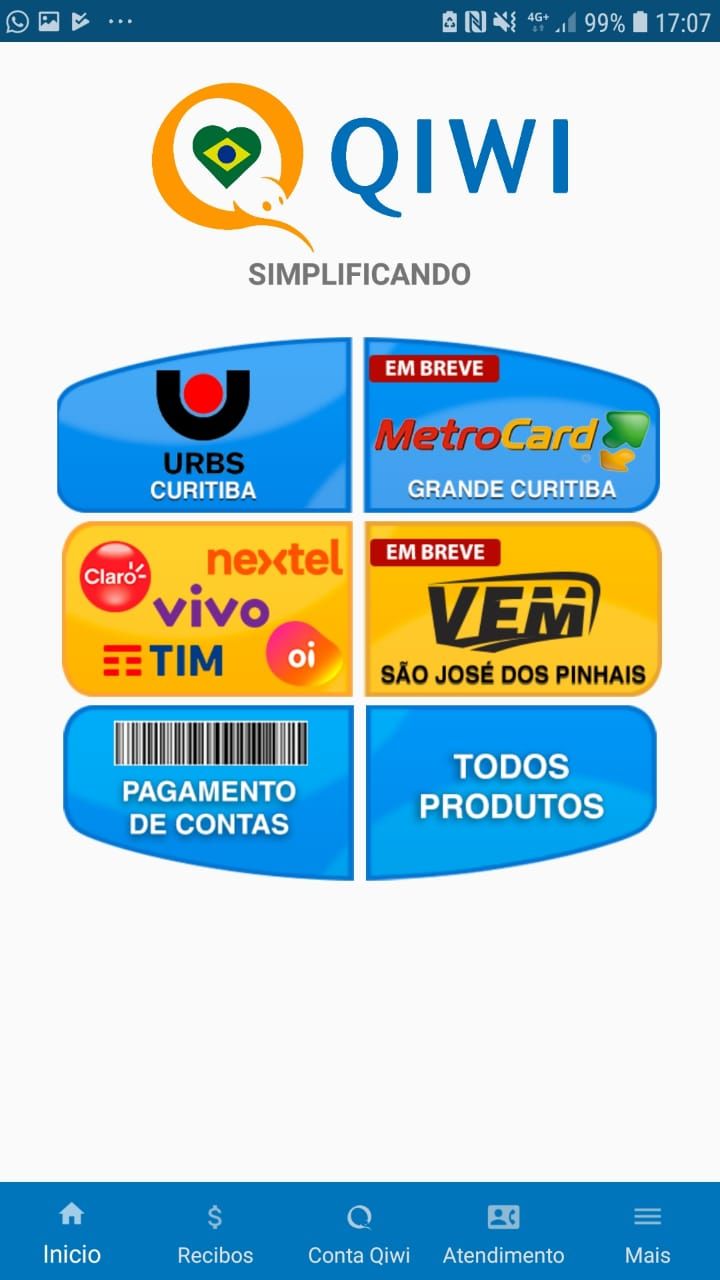Open the URBS Curitiba tile
The image size is (720, 1280).
[204, 427]
